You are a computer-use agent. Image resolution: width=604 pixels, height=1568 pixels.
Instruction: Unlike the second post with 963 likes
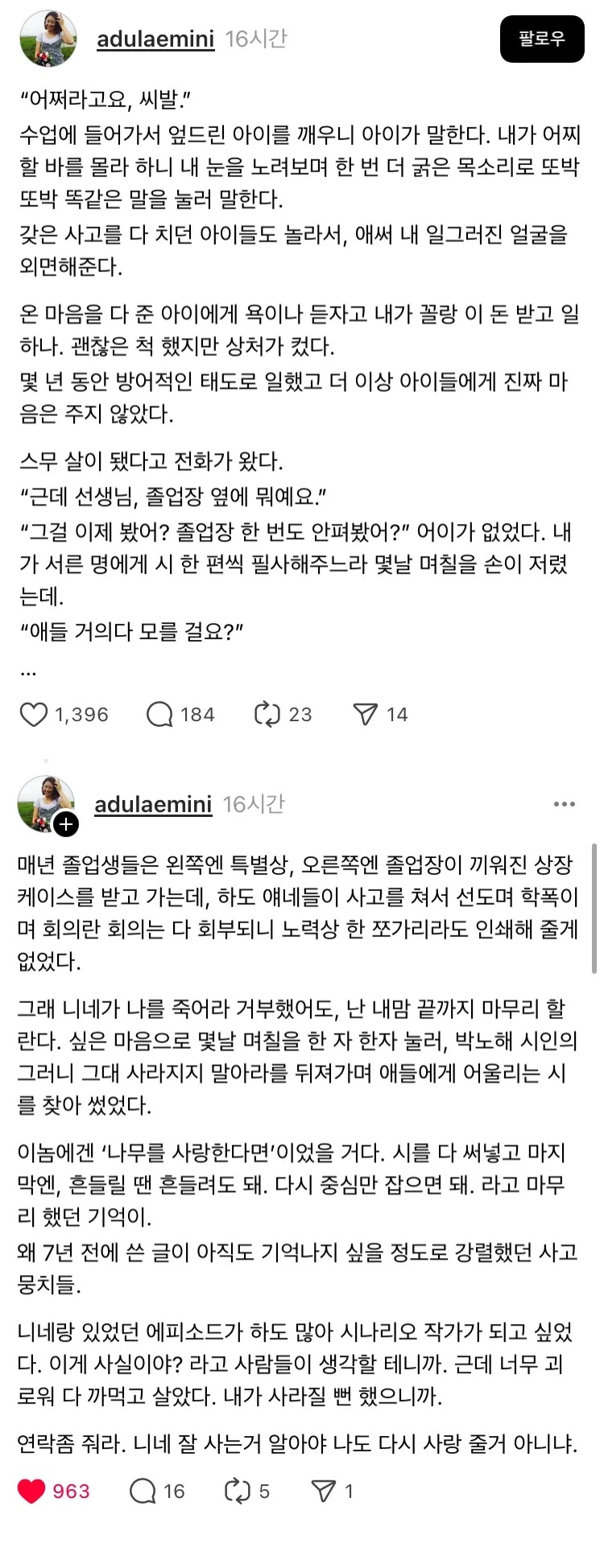pyautogui.click(x=31, y=1492)
